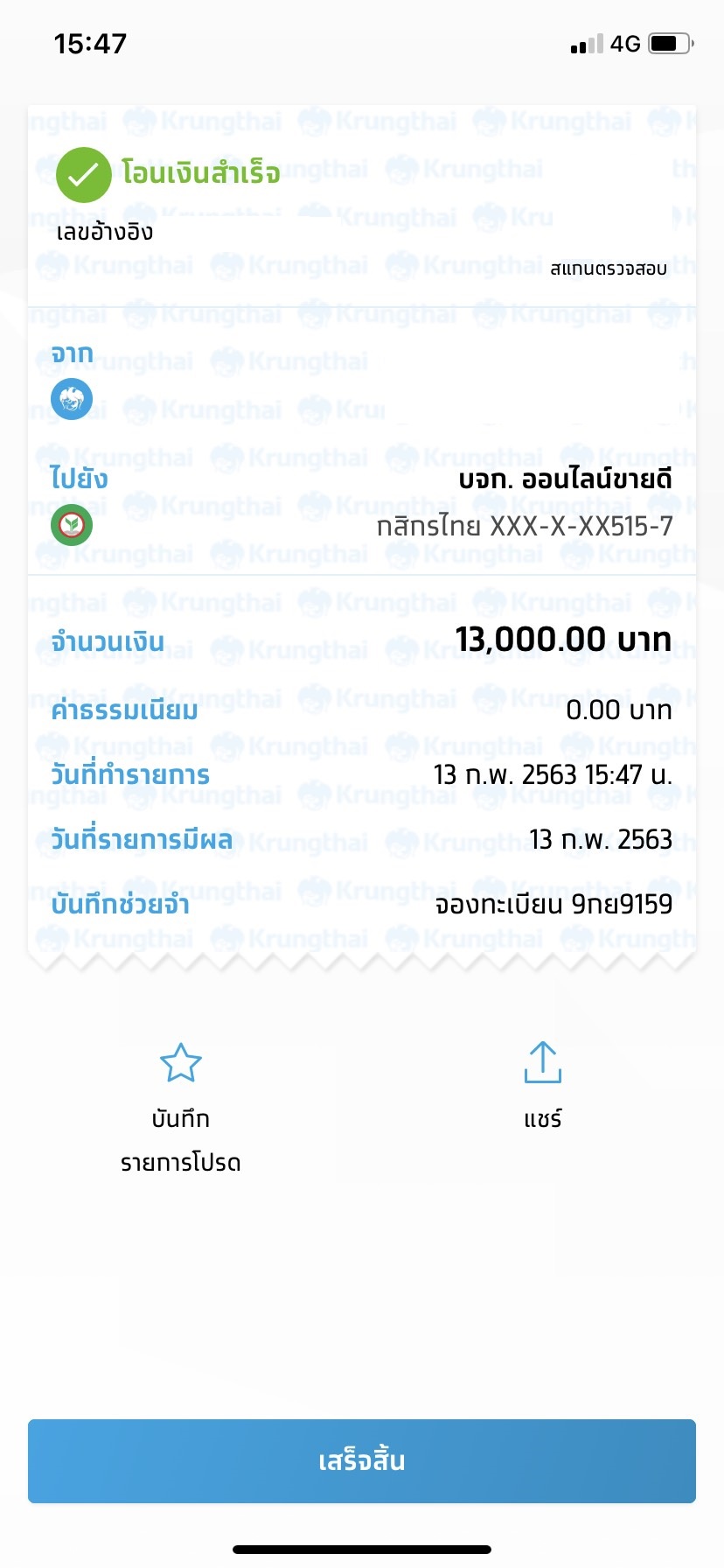Viewport: 724px width, 1568px height.
Task: Tap the เสร็จสิ้น button to finish
Action: 362,1461
